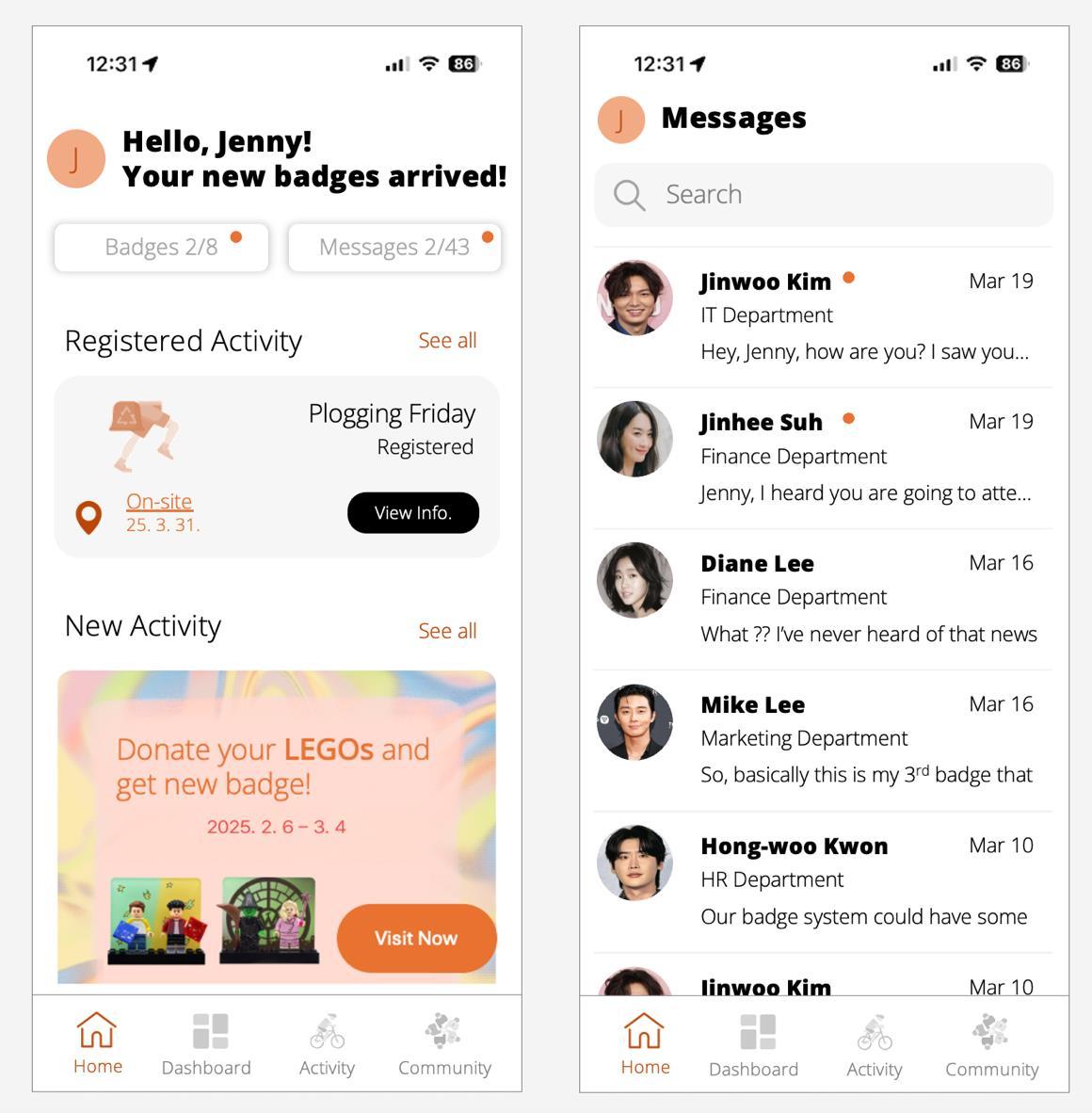Open Jinwoo Kim's Mar 19 message

point(823,316)
